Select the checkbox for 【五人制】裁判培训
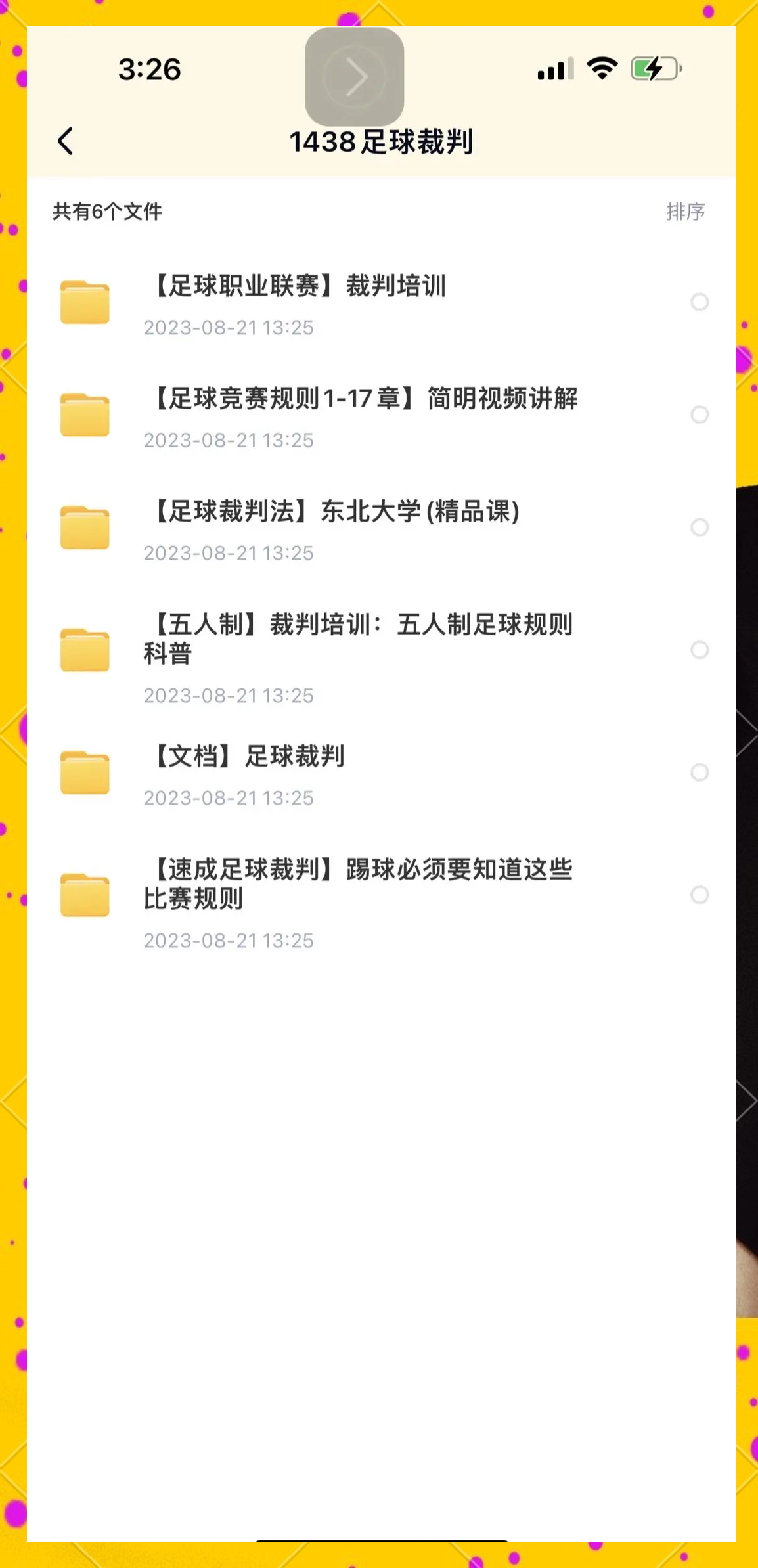Image resolution: width=758 pixels, height=1568 pixels. 700,649
